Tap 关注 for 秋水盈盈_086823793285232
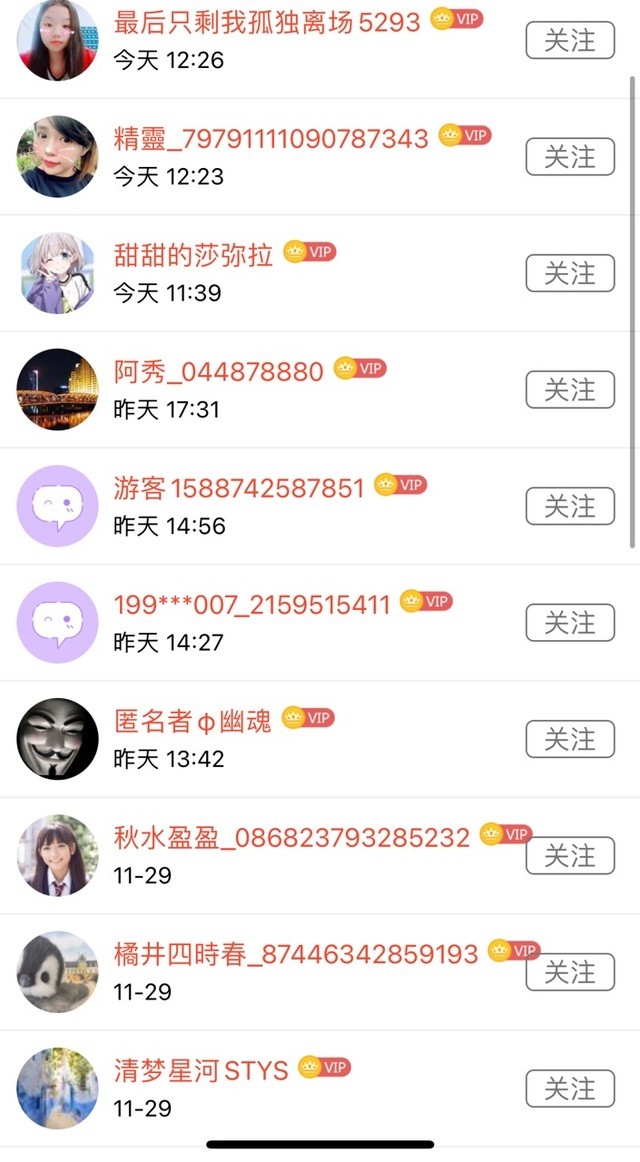The height and width of the screenshot is (1162, 640). tap(570, 855)
